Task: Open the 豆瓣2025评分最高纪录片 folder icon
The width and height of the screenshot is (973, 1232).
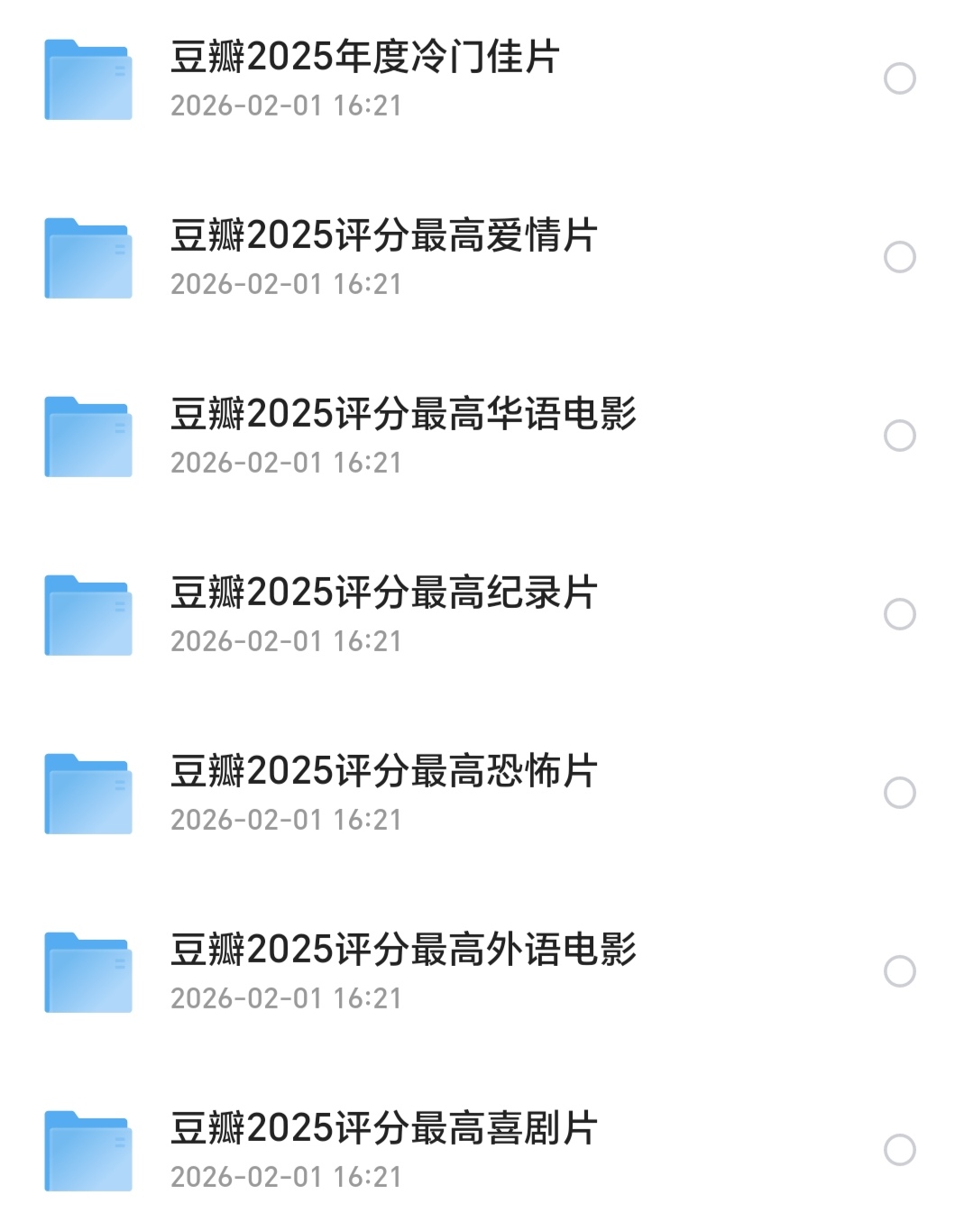Action: point(87,615)
